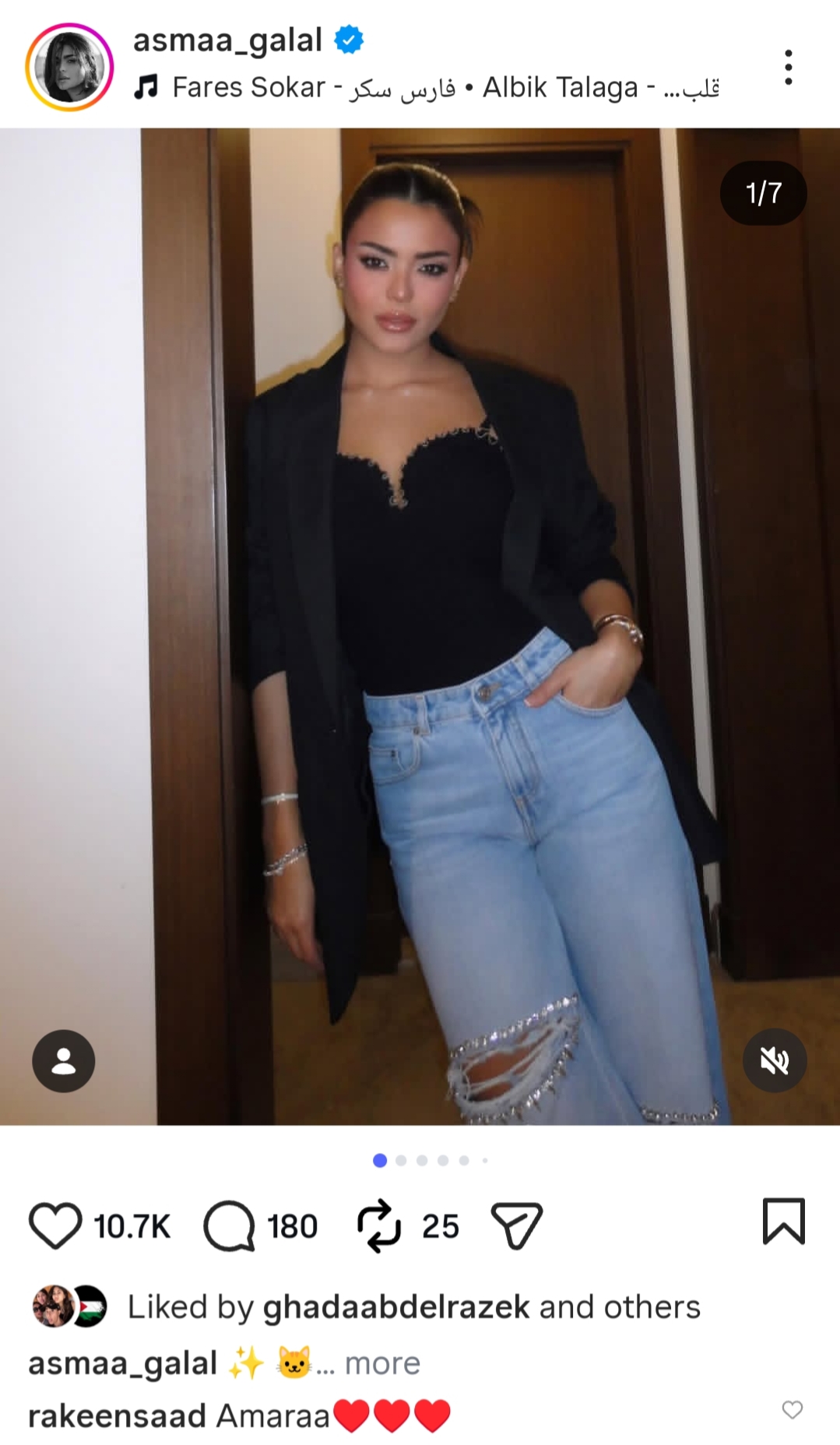
Task: Save the post with bookmark icon
Action: (x=783, y=1221)
